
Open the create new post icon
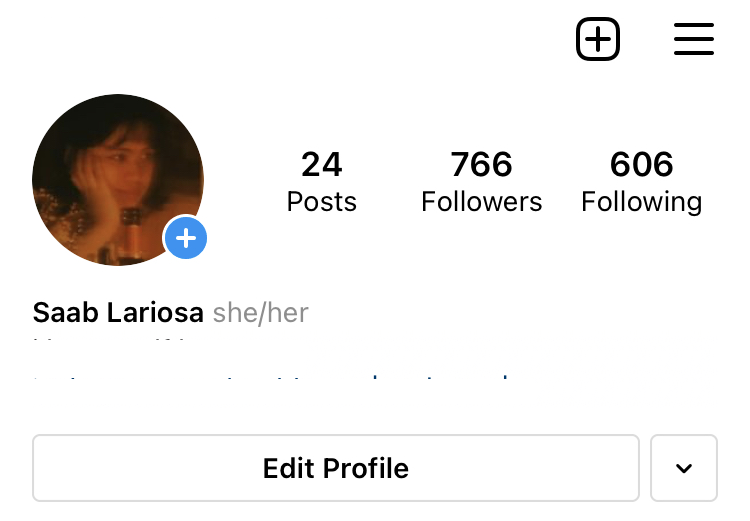pyautogui.click(x=598, y=40)
